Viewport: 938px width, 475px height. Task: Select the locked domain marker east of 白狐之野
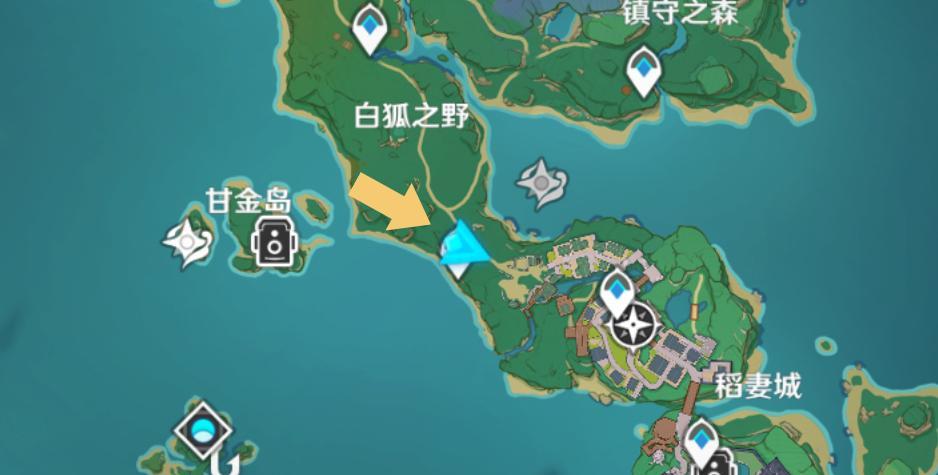coord(542,183)
